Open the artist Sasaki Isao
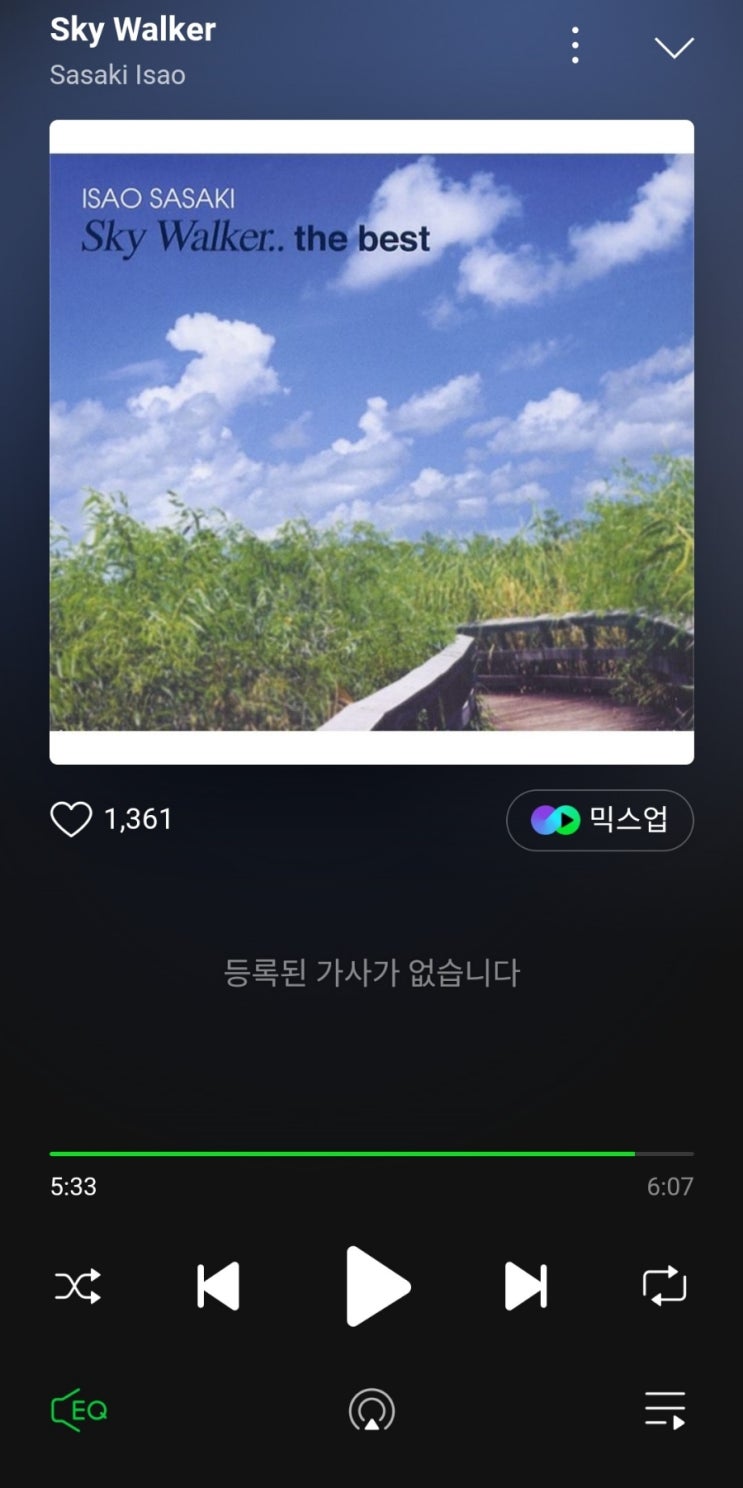The width and height of the screenshot is (743, 1488). [117, 75]
